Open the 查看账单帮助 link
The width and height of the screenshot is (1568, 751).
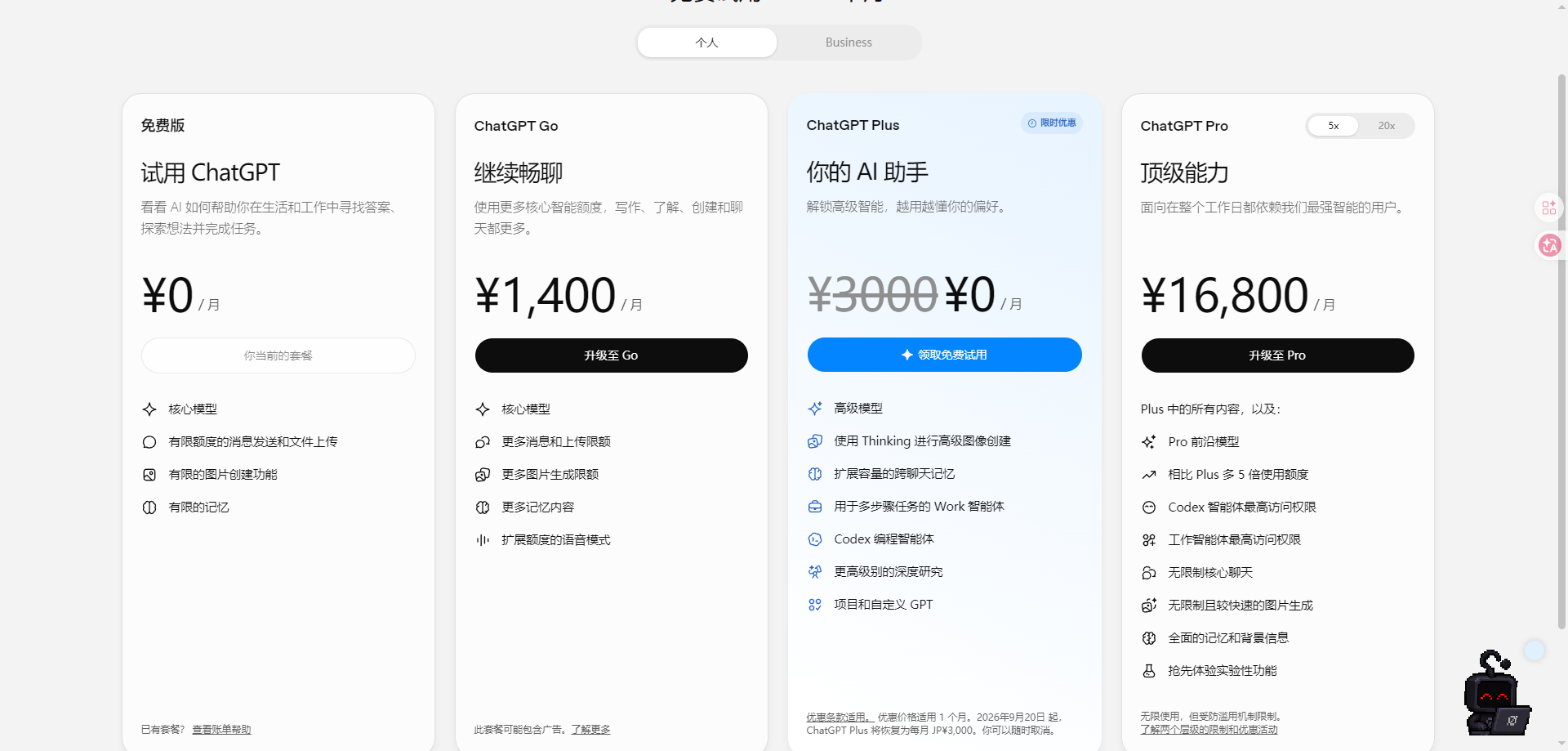(221, 730)
